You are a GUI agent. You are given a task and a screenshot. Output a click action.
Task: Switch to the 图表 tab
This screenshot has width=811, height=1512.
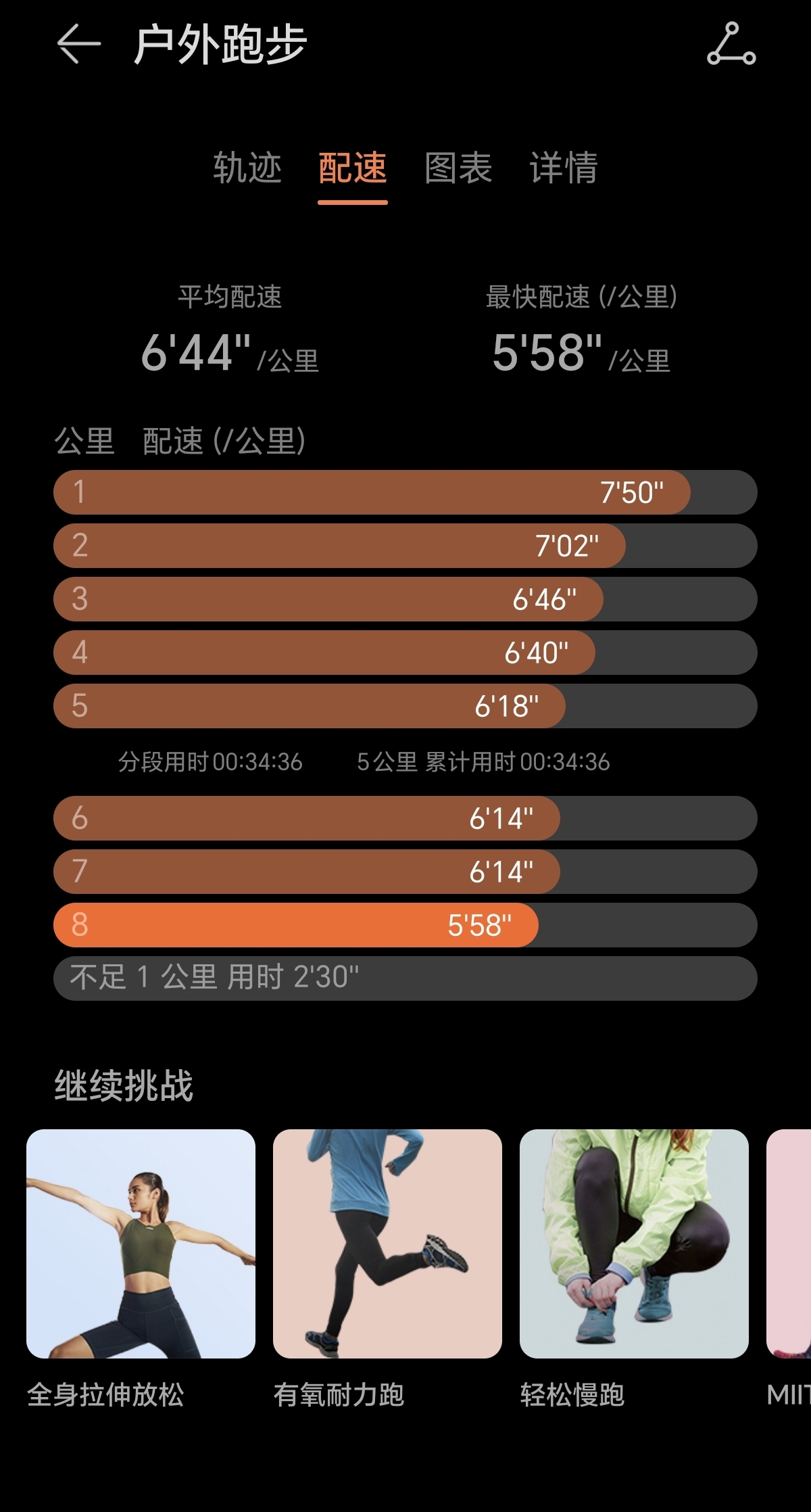point(458,168)
